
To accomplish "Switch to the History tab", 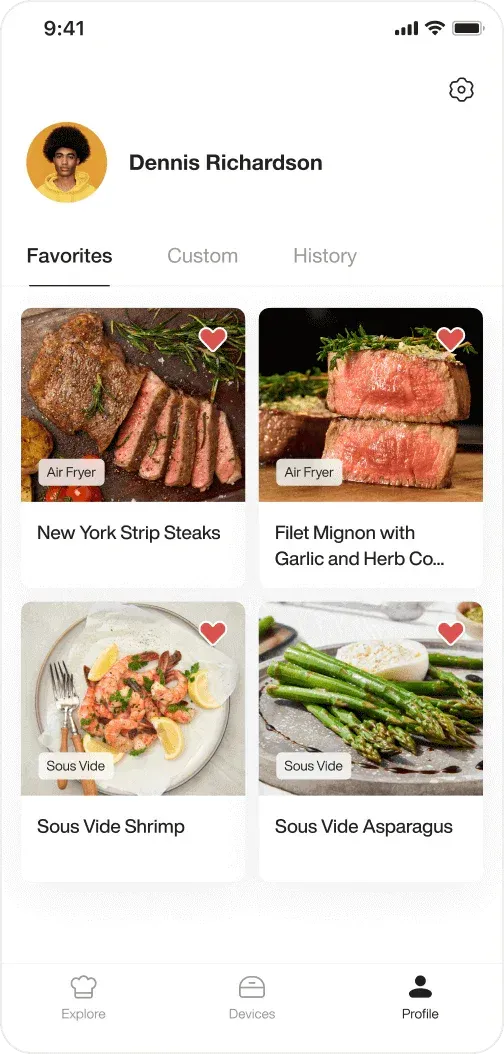I will [325, 256].
